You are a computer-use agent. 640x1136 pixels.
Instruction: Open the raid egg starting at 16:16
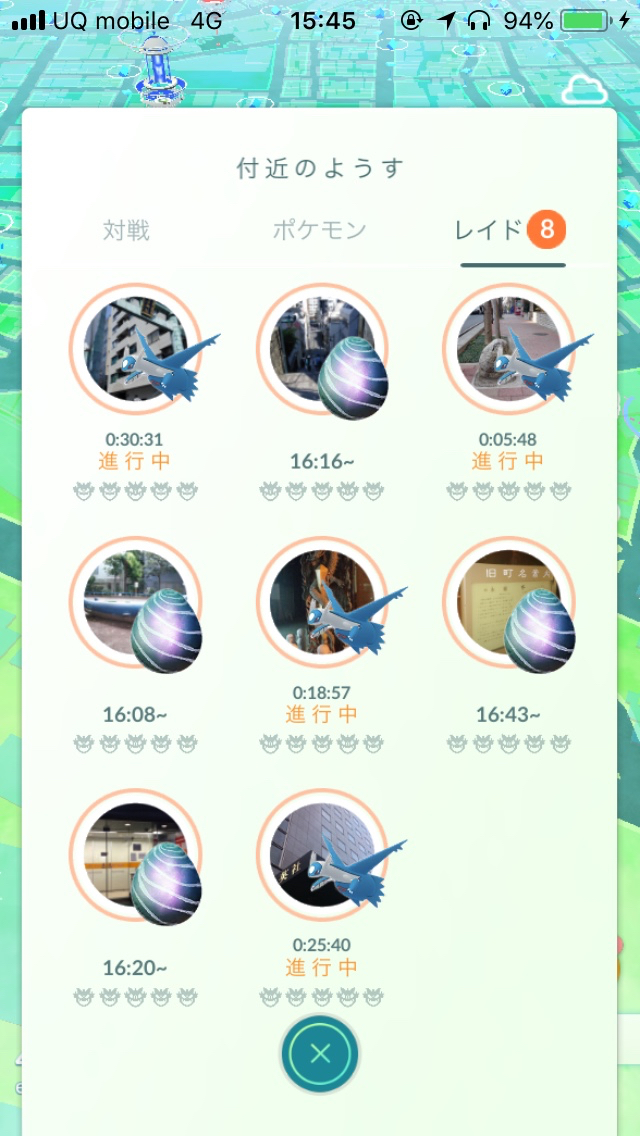pyautogui.click(x=321, y=349)
